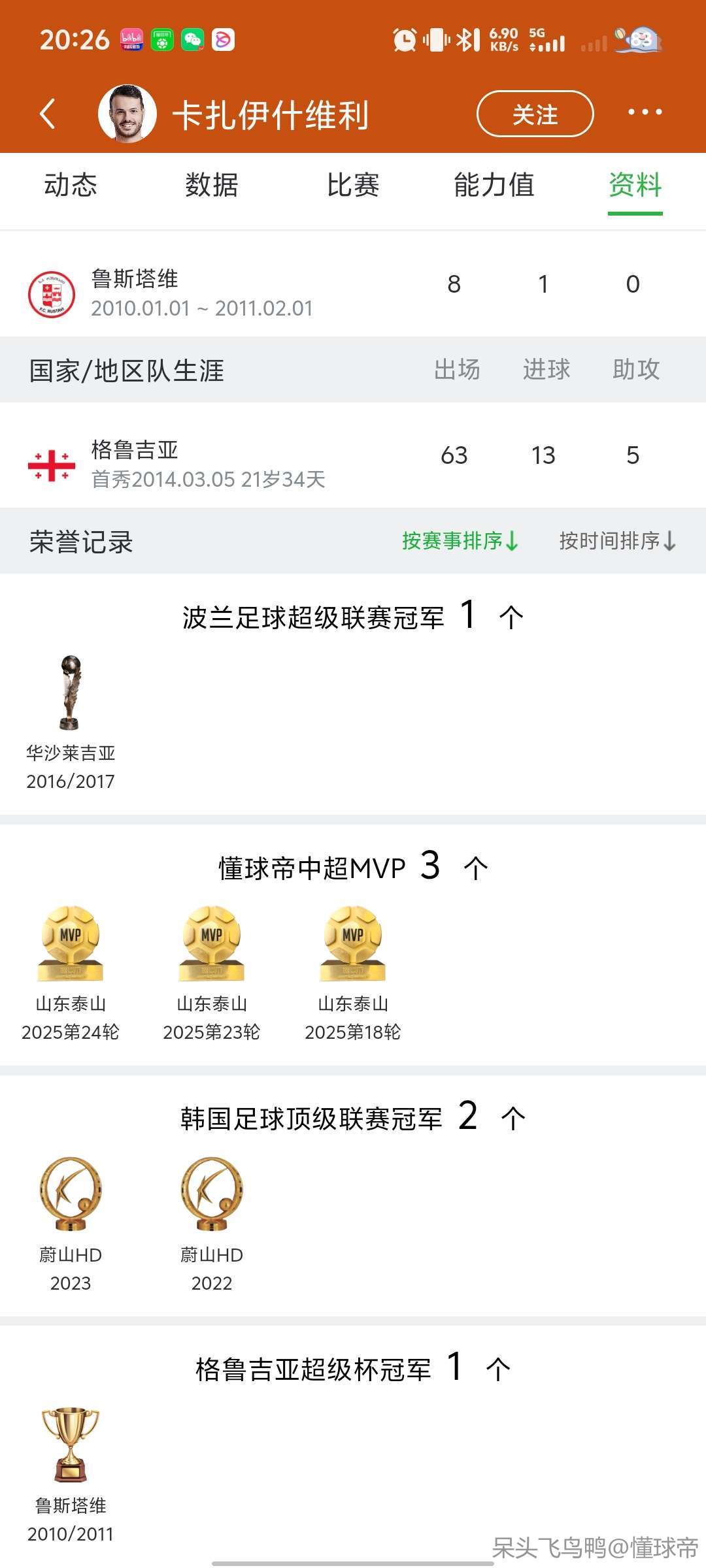Go back using the header arrow

pos(48,114)
